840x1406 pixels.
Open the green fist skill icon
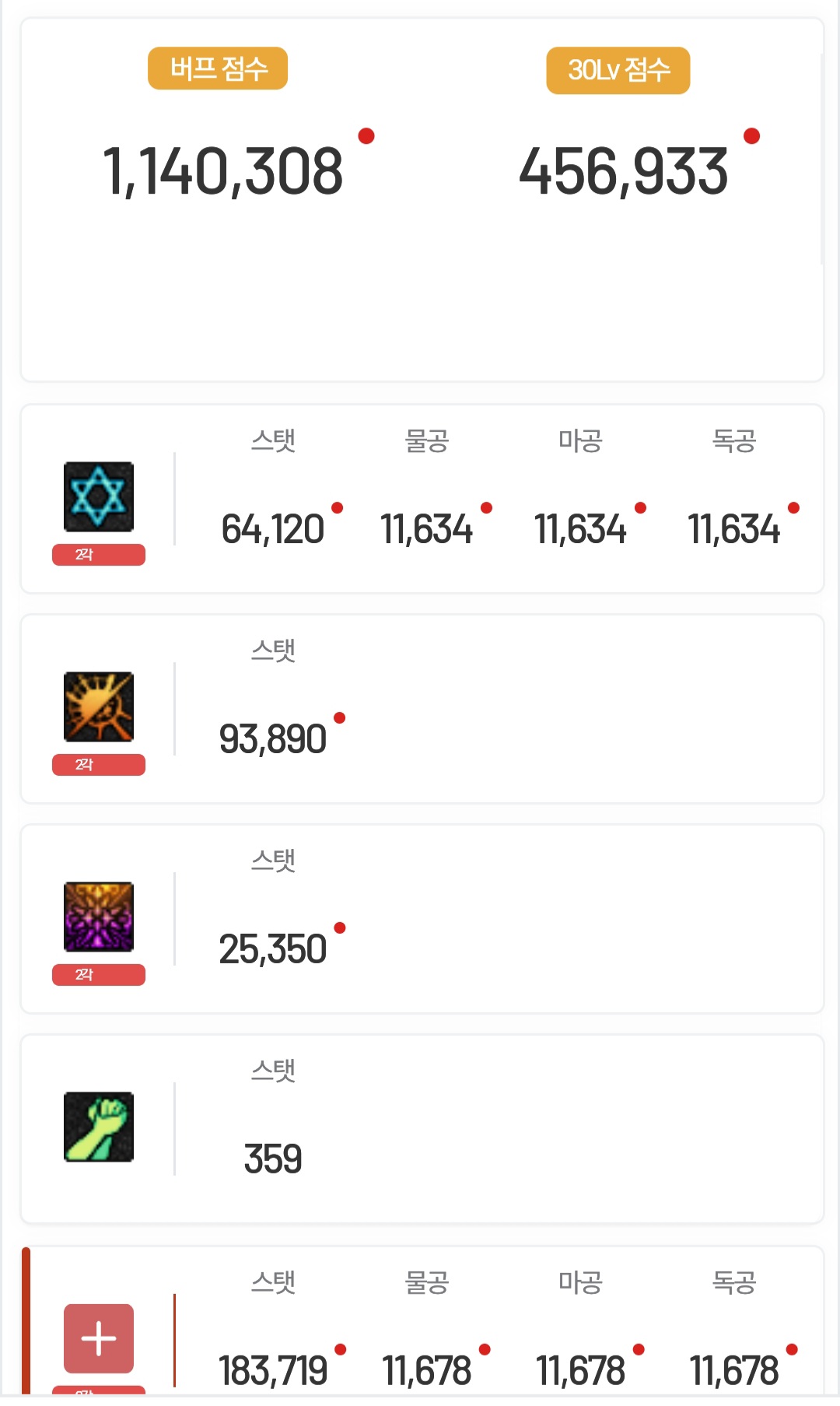click(x=99, y=1127)
